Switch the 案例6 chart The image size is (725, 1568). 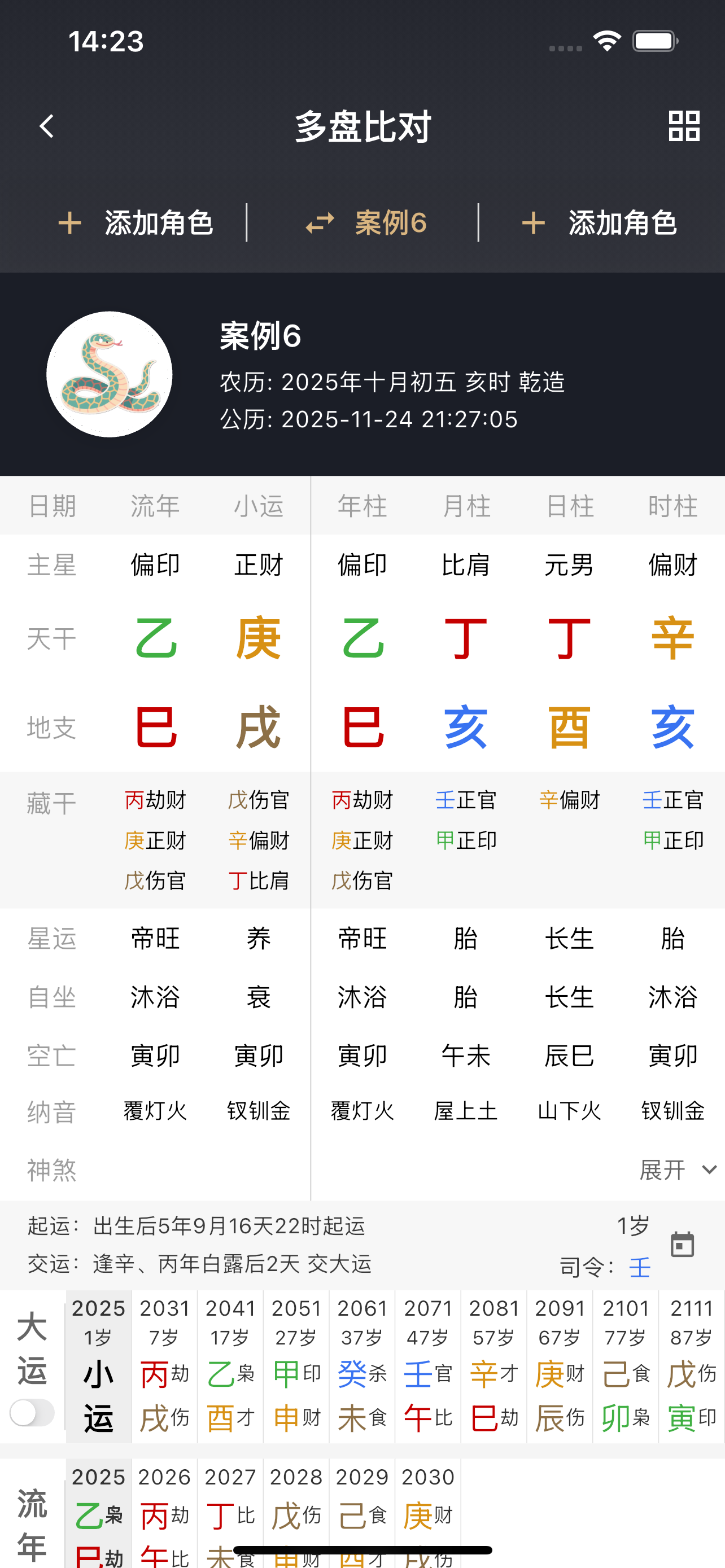tap(366, 223)
